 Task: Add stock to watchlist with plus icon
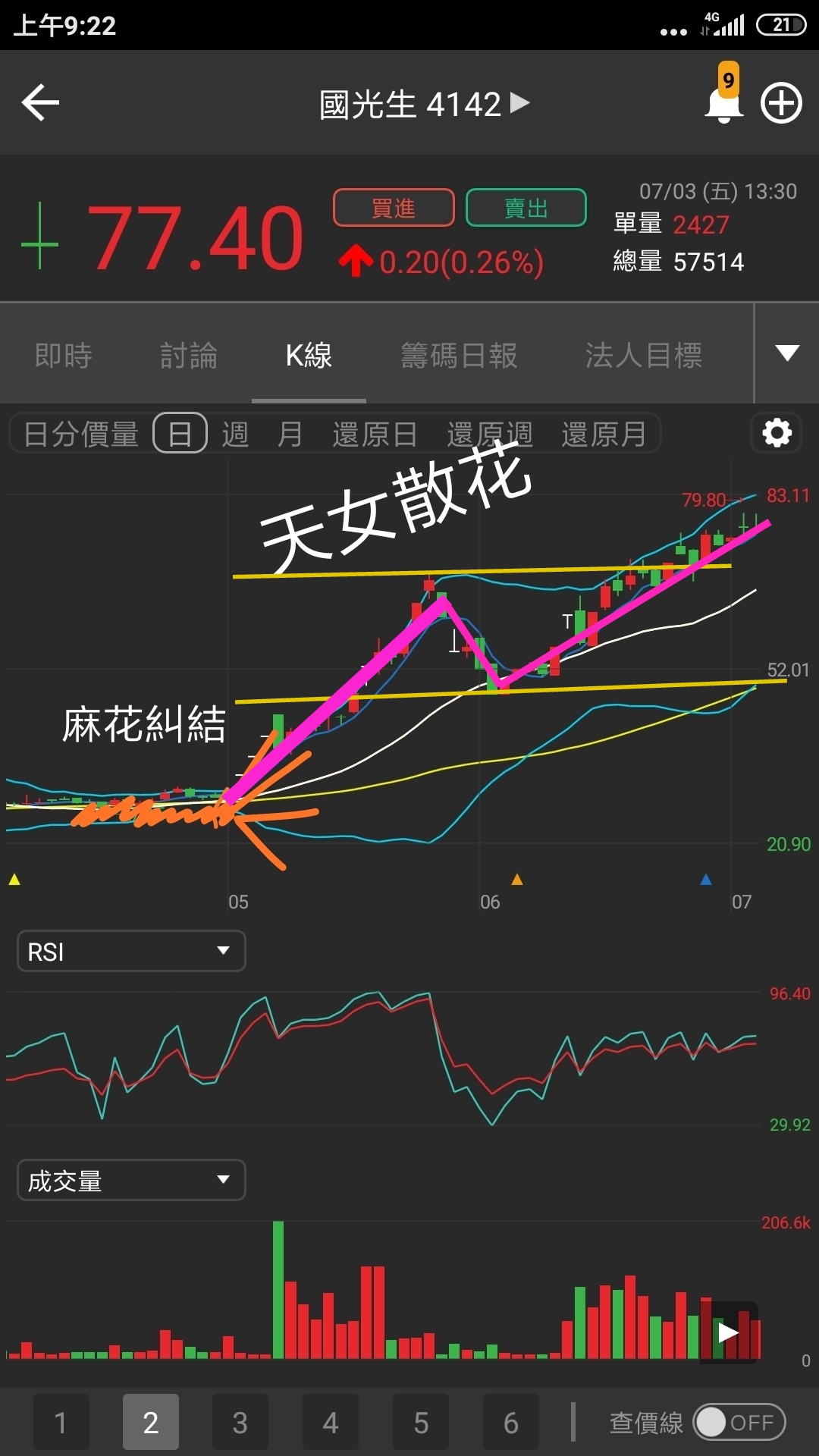[781, 103]
